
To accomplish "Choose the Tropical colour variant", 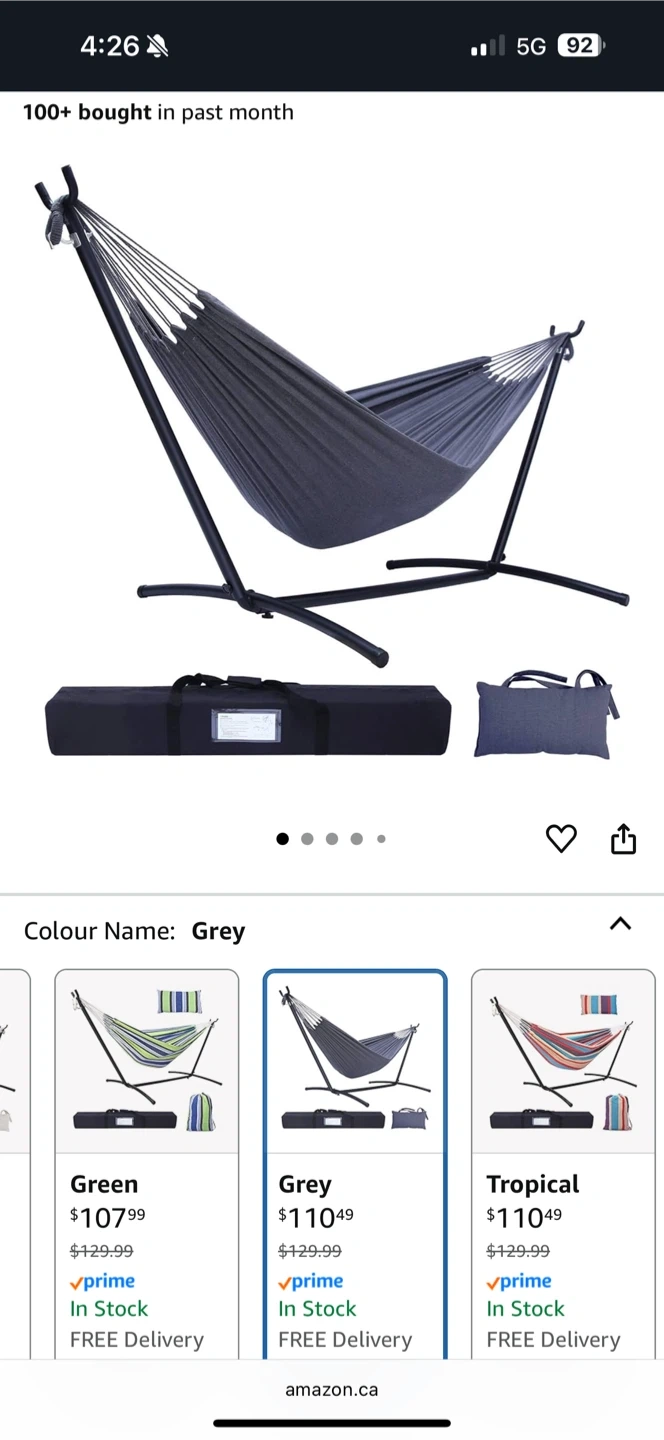I will coord(563,1163).
